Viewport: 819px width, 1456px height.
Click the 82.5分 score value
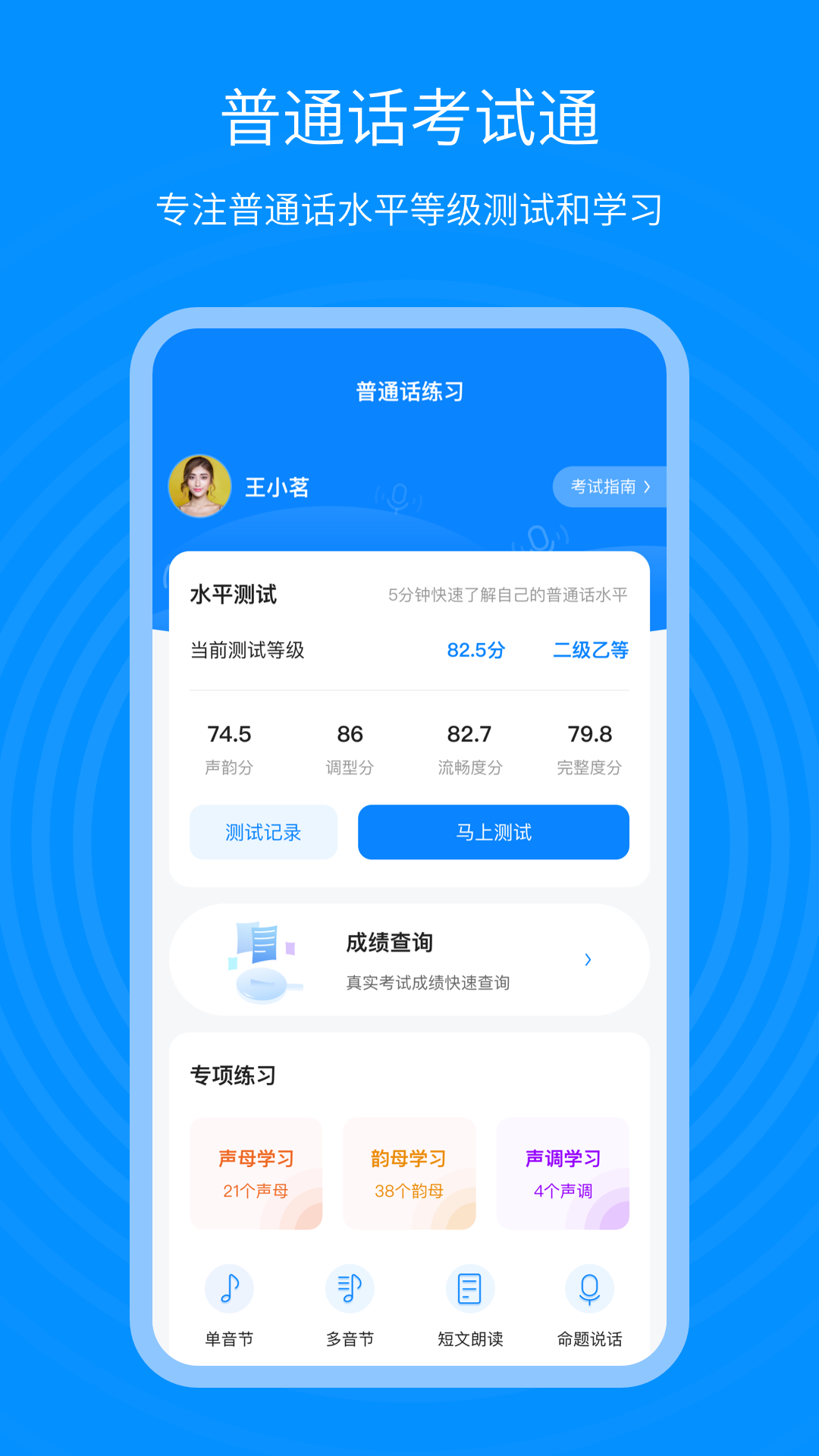coord(476,651)
